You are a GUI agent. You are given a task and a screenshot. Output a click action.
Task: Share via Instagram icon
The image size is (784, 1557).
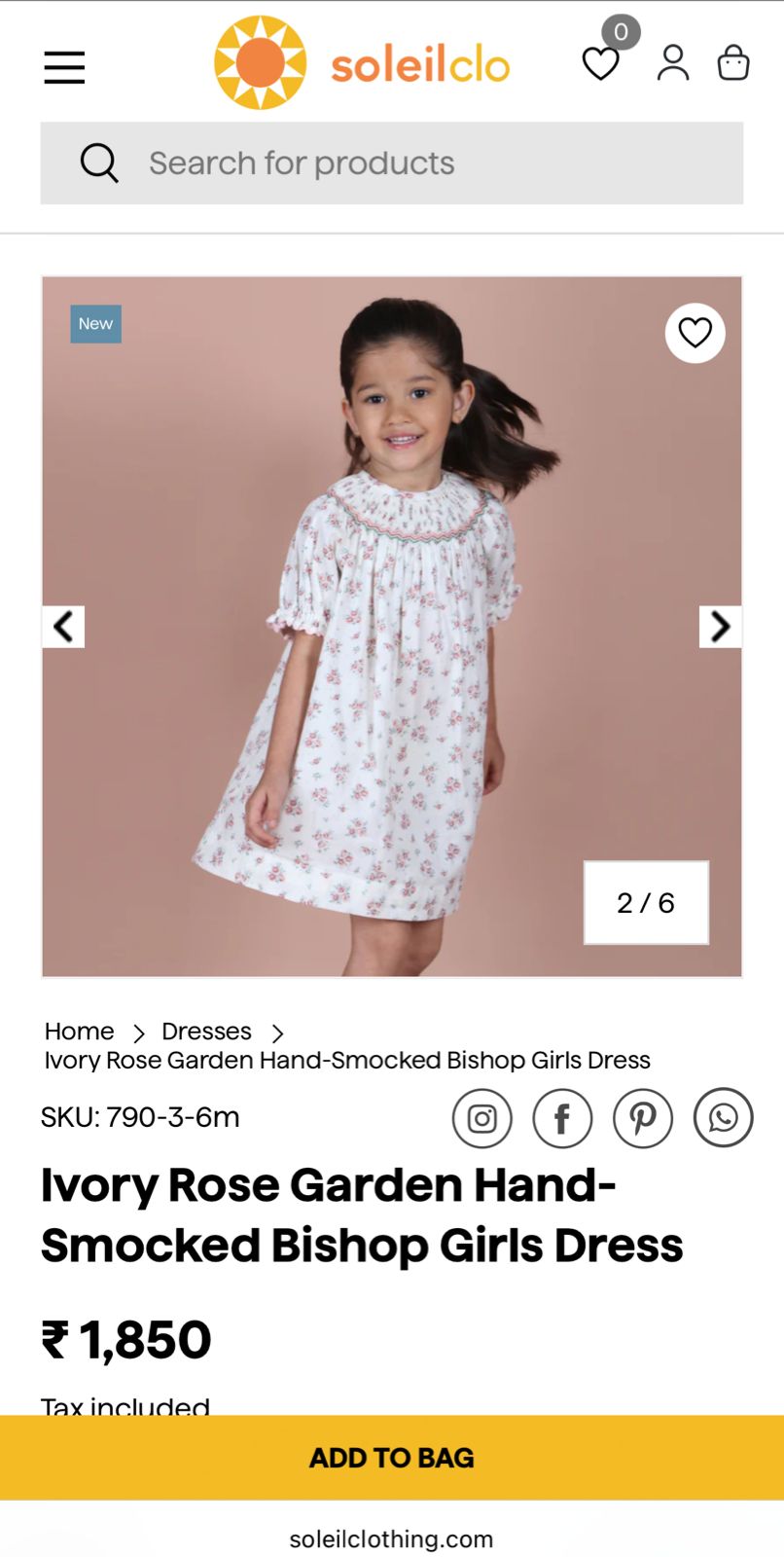481,1118
